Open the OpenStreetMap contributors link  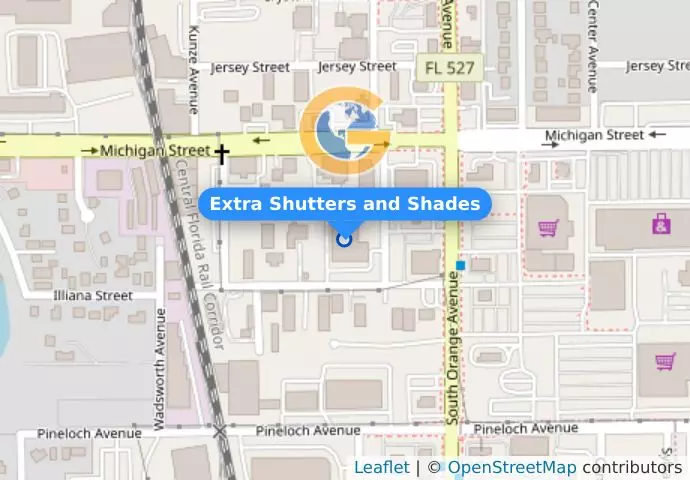[511, 468]
